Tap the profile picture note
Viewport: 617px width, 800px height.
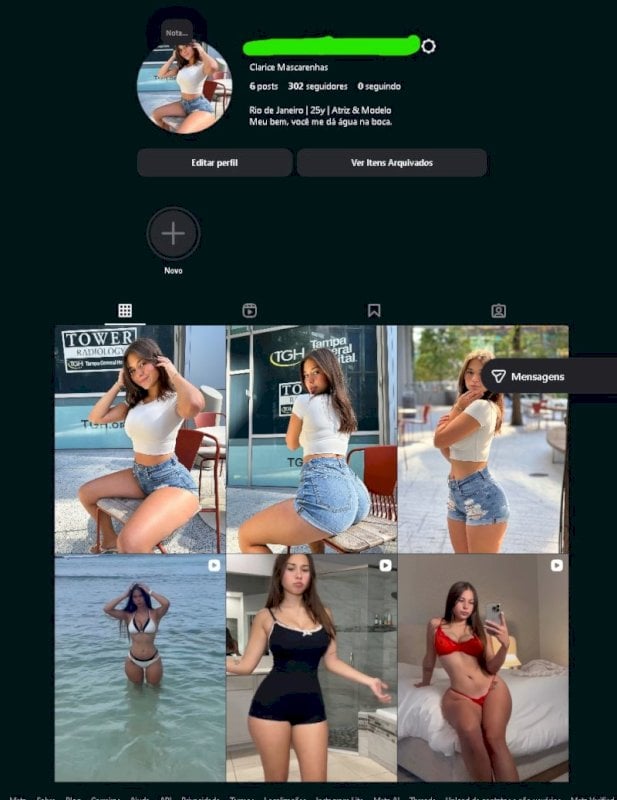tap(176, 33)
